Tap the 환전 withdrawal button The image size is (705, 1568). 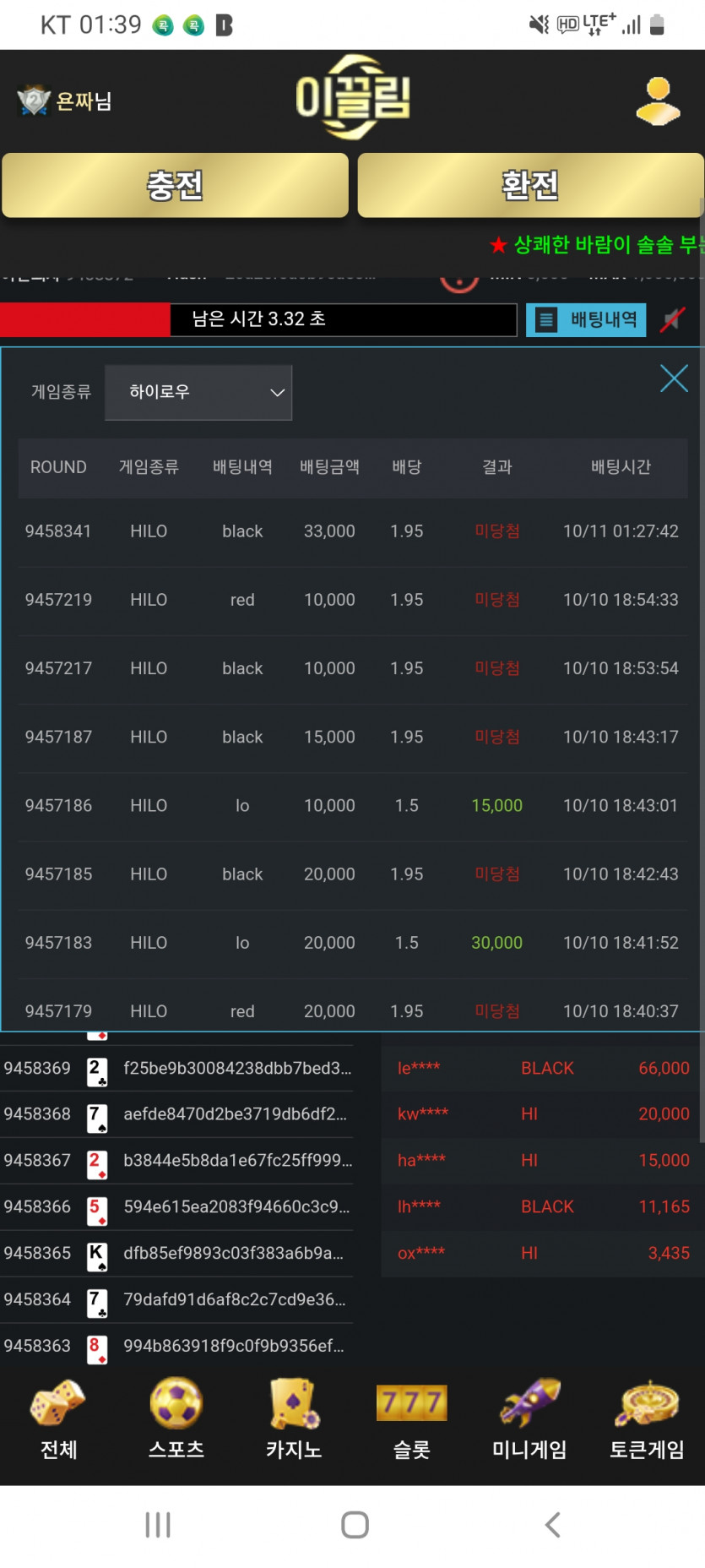pyautogui.click(x=530, y=185)
